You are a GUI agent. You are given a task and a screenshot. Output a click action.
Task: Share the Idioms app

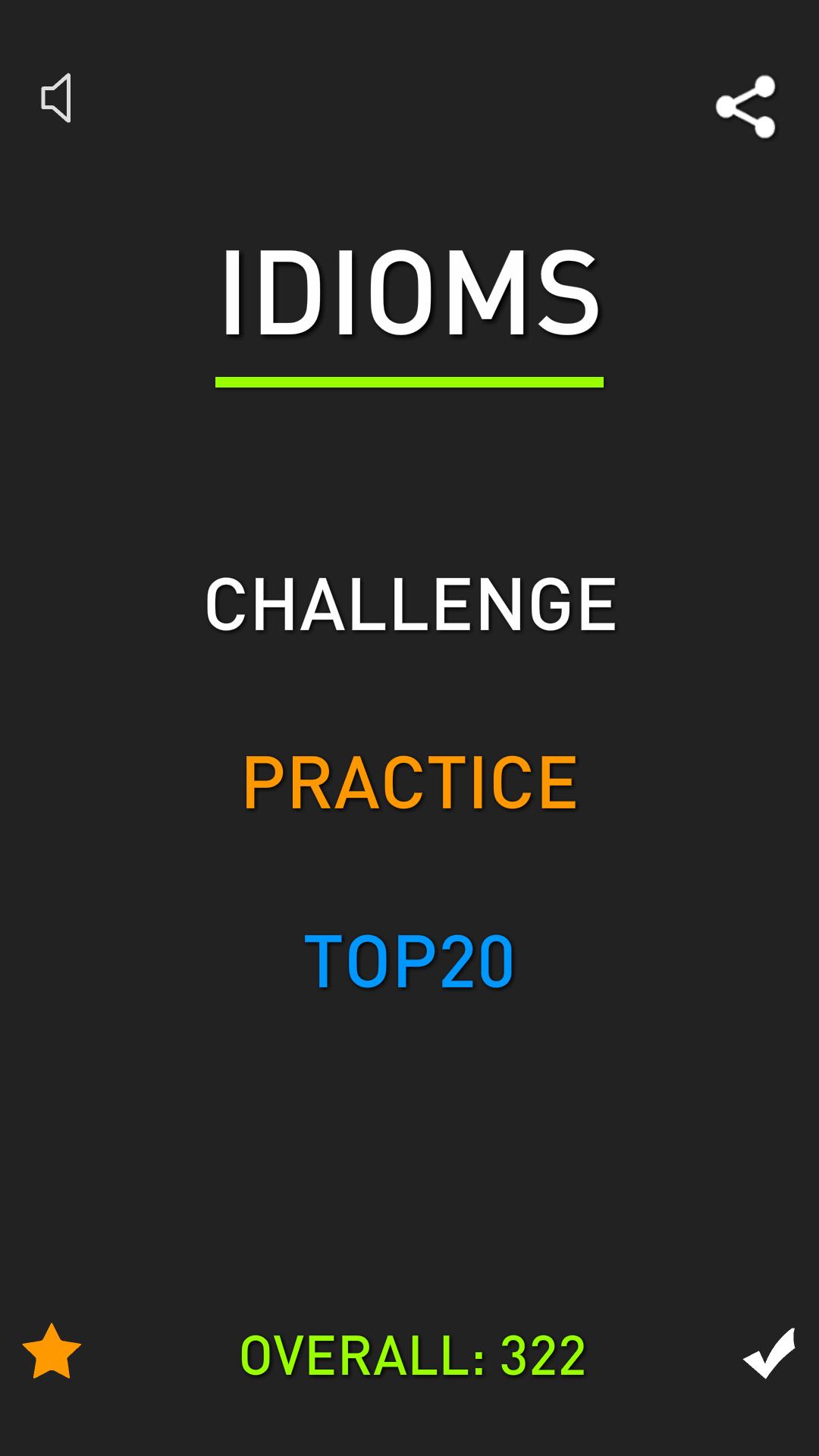point(745,107)
